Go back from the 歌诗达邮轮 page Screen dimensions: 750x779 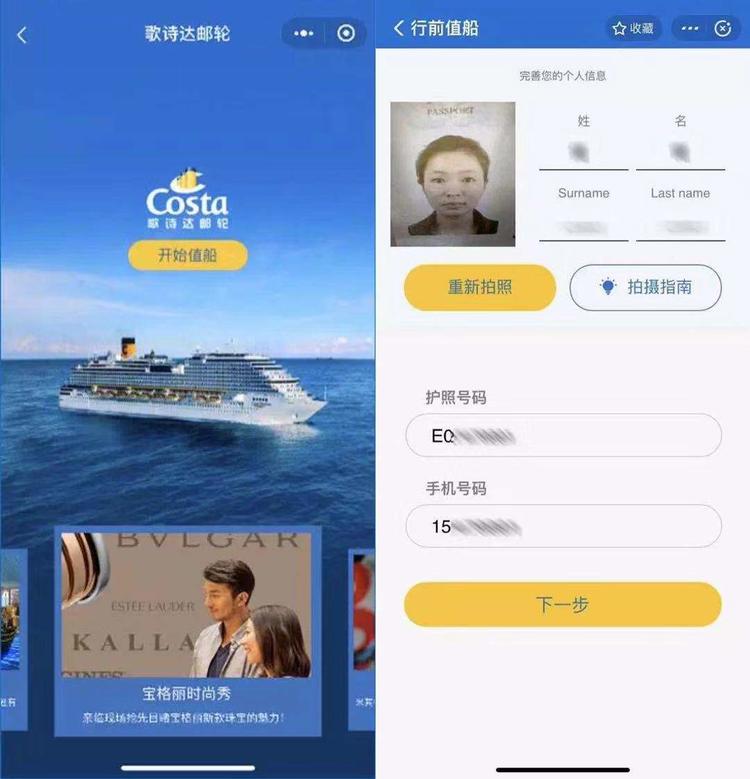(x=22, y=35)
